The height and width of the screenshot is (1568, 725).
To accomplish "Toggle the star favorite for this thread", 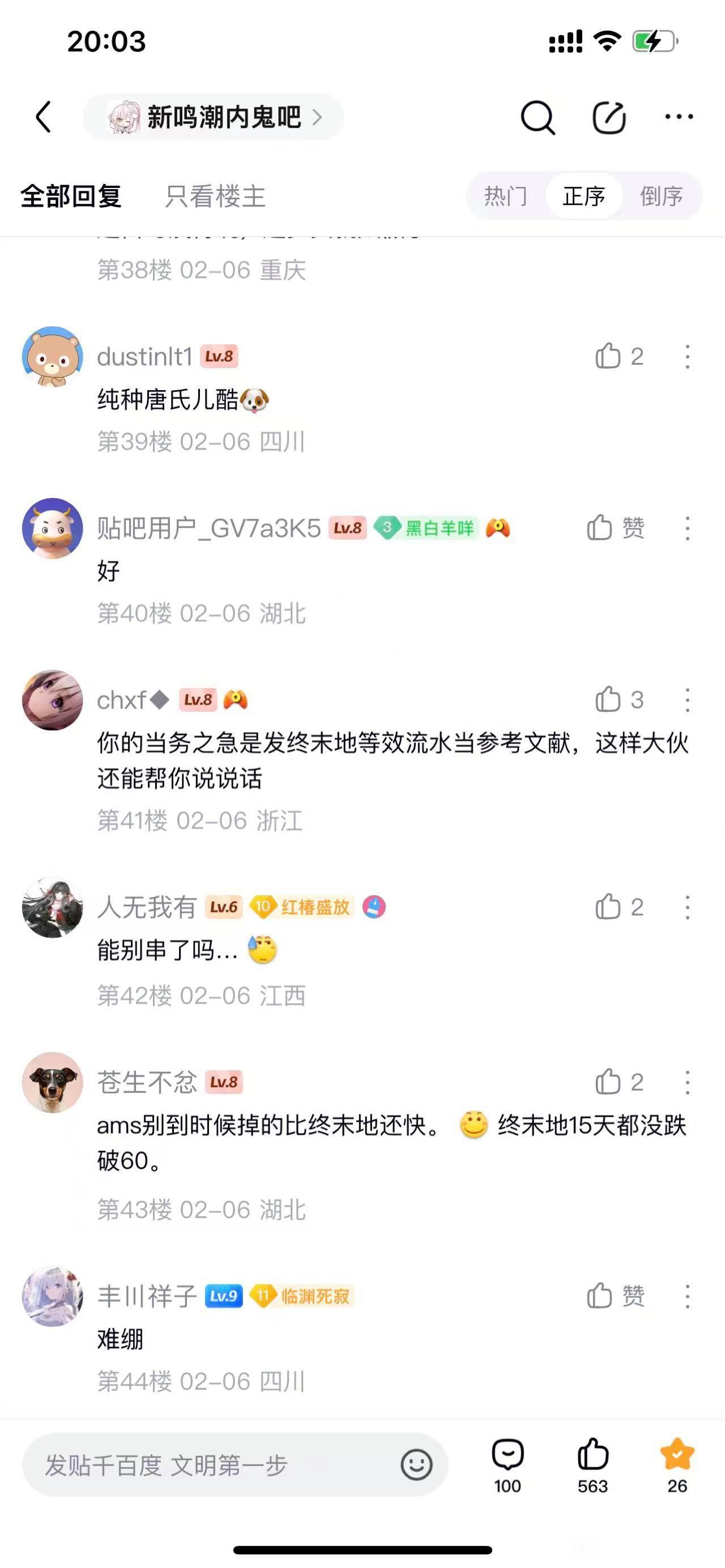I will (x=677, y=1464).
